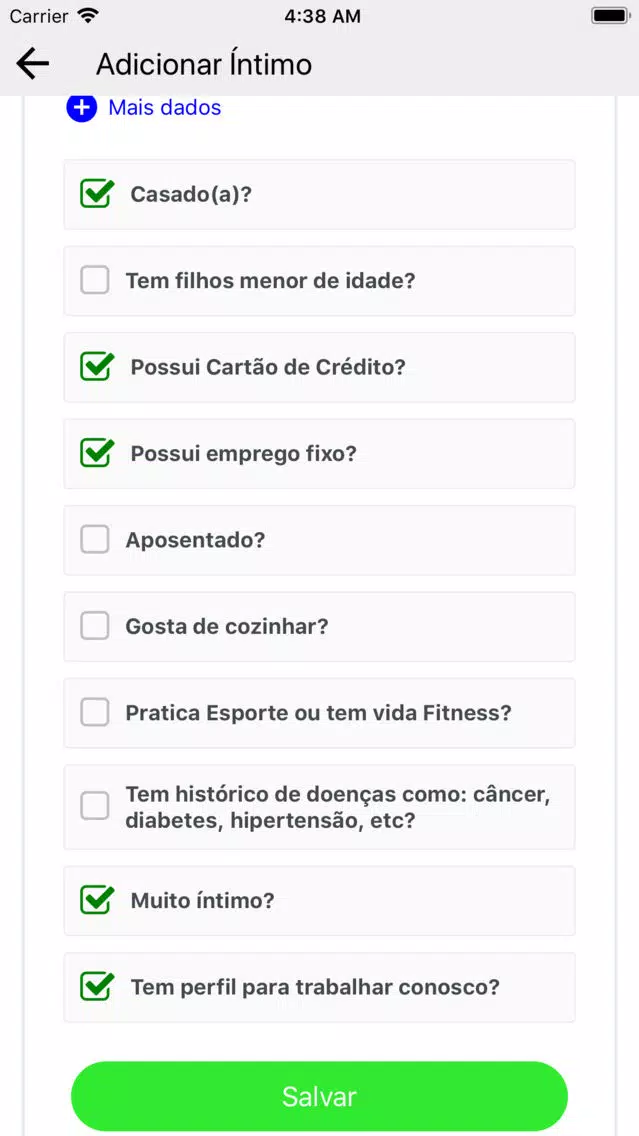Screen dimensions: 639x1136
Task: Uncheck the Muito íntimo? box
Action: [x=96, y=900]
